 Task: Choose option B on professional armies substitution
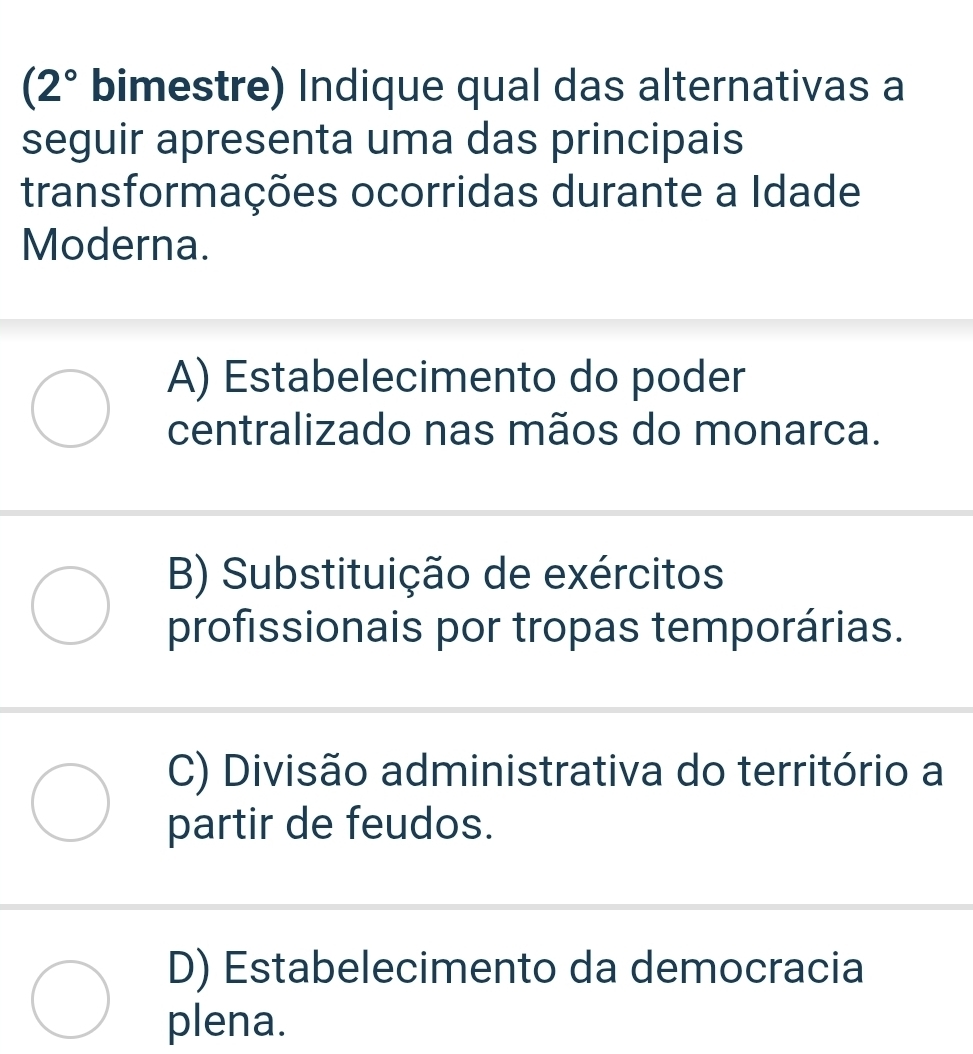(70, 604)
